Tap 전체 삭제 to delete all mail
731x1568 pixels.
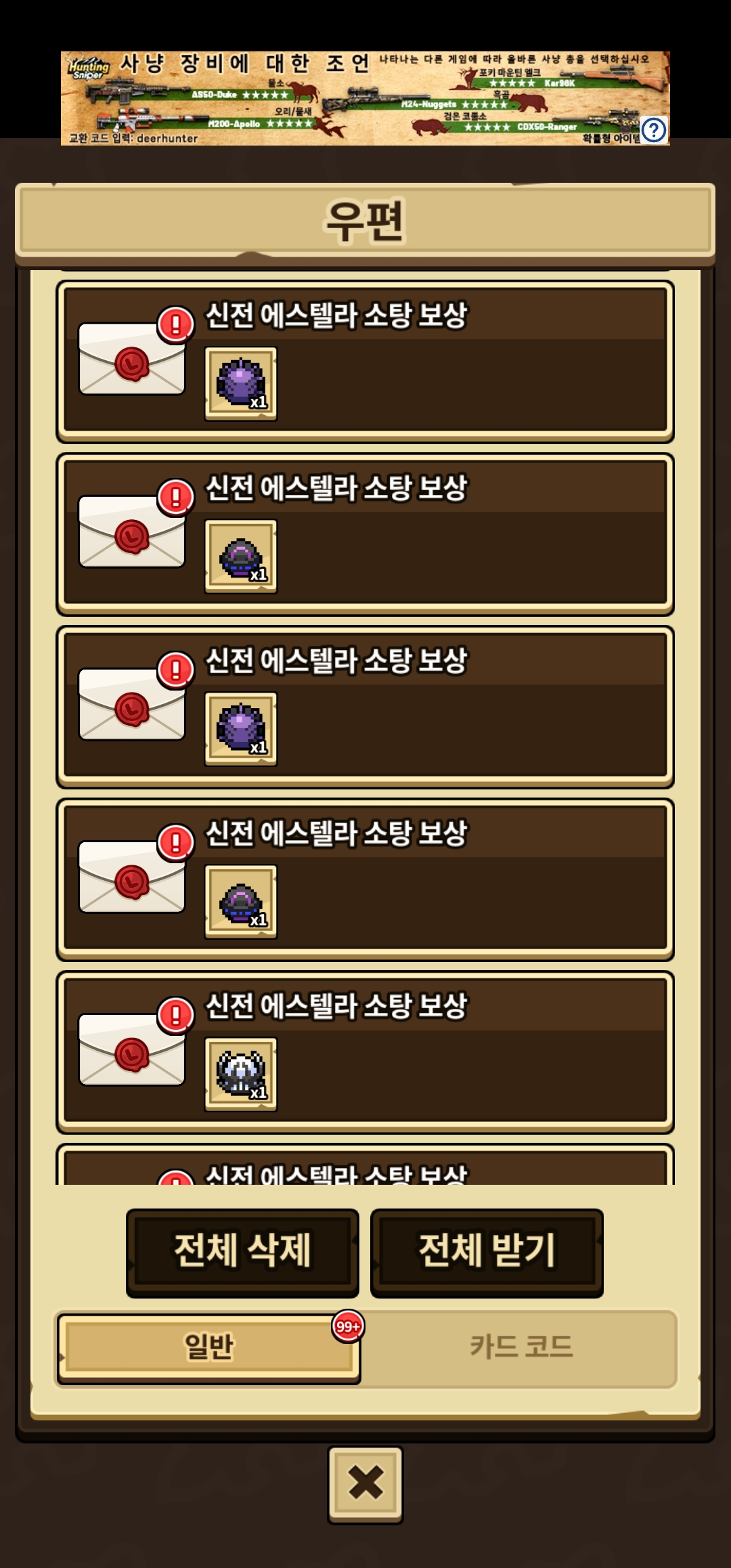point(242,1252)
